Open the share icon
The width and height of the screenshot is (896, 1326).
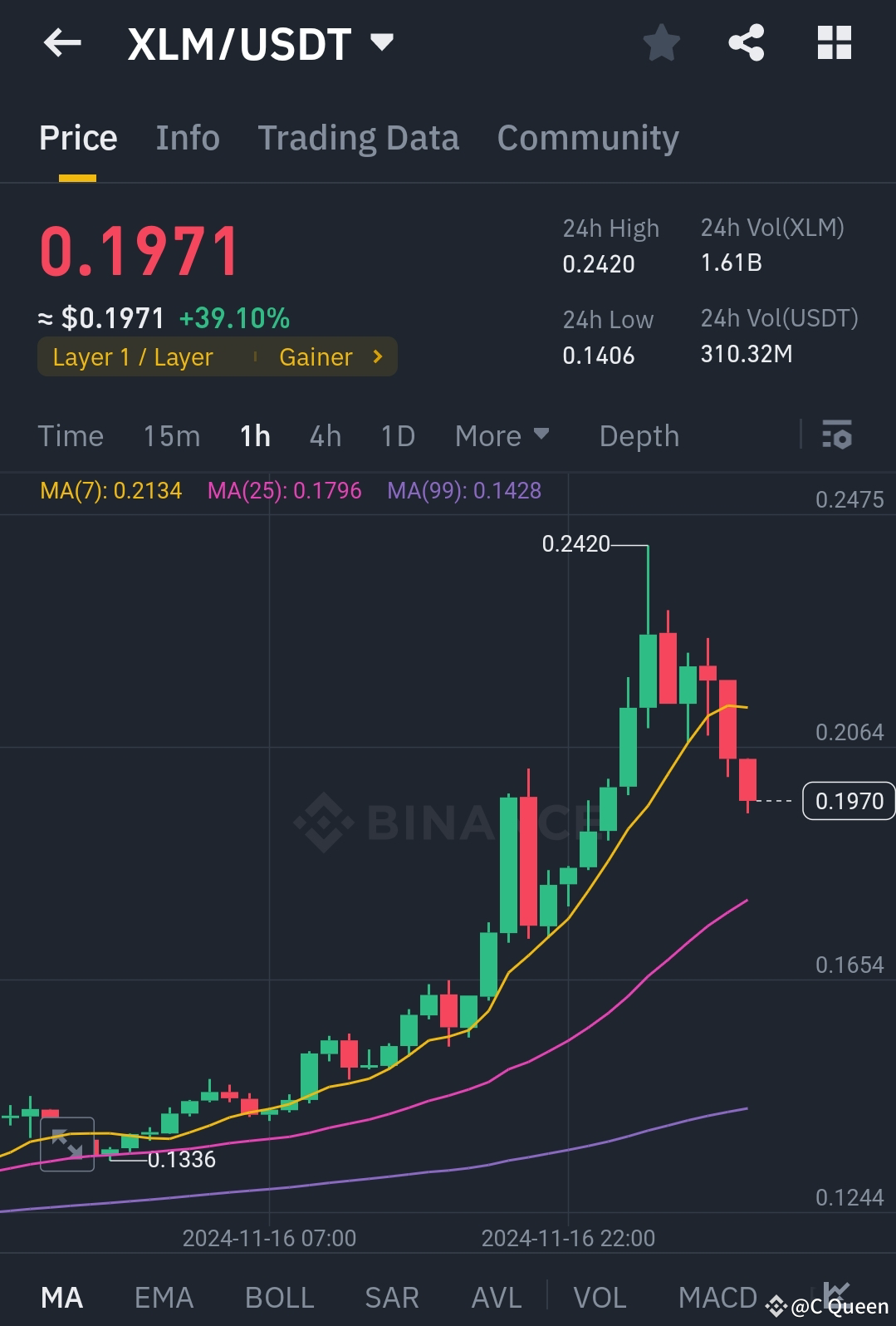click(x=746, y=43)
